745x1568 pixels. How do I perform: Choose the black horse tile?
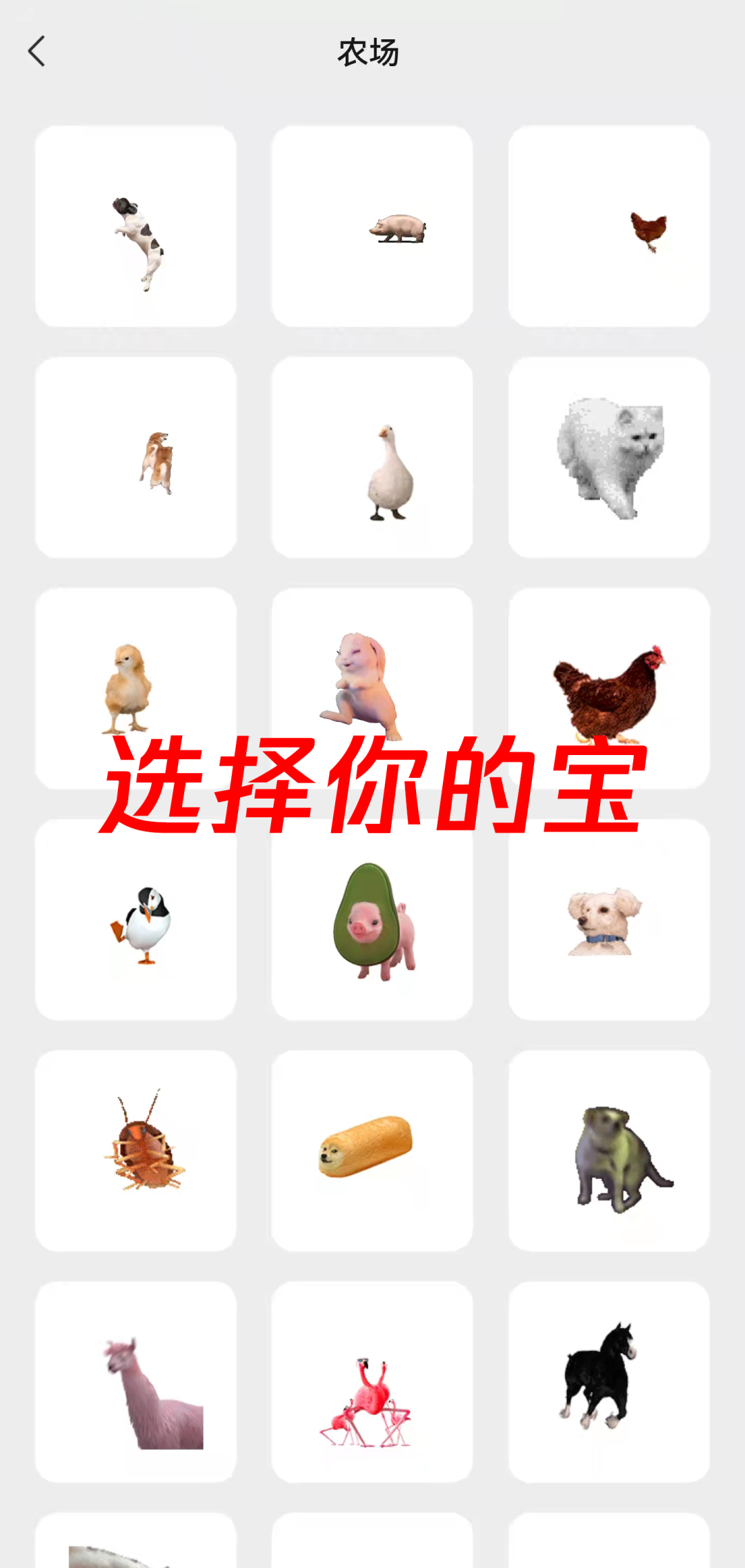pyautogui.click(x=609, y=1381)
